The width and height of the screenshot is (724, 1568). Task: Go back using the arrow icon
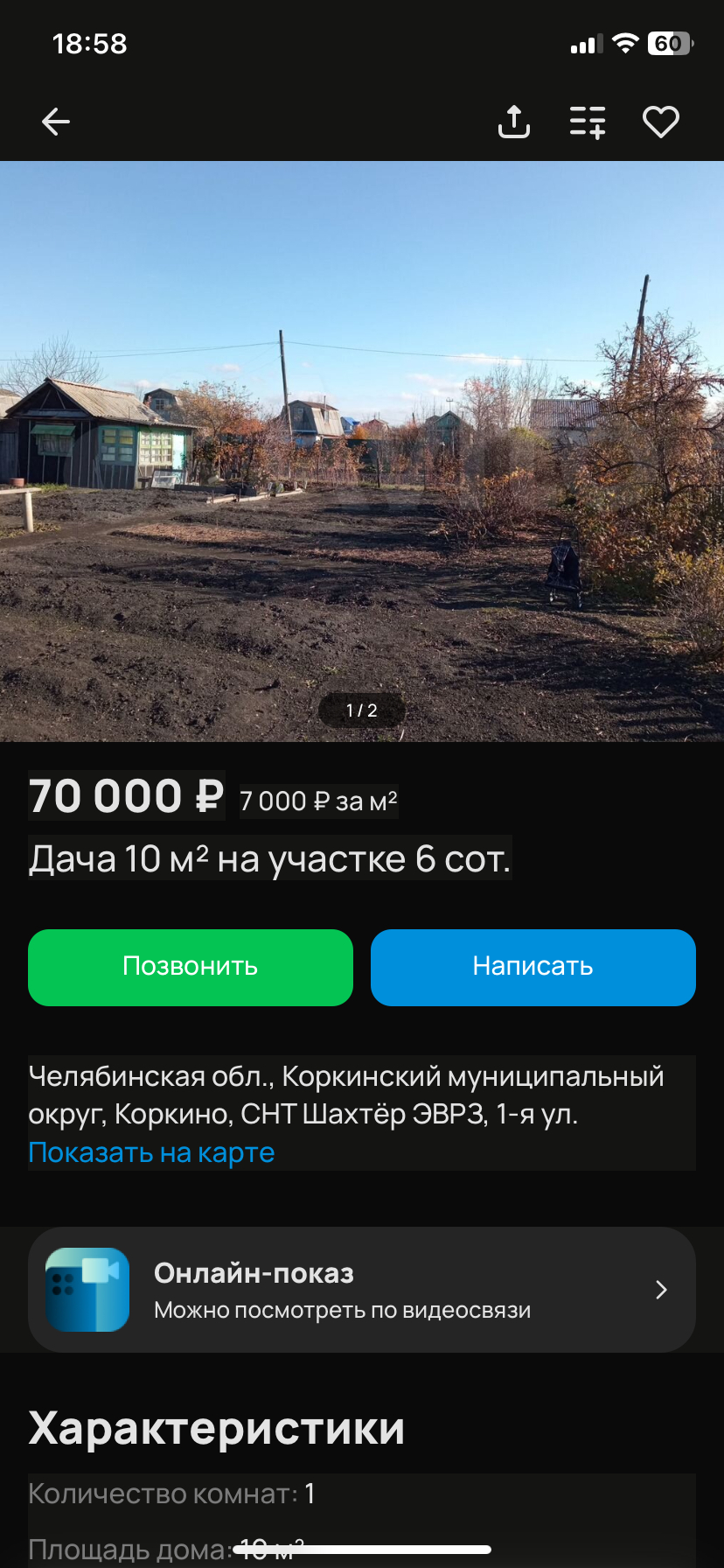[x=56, y=122]
